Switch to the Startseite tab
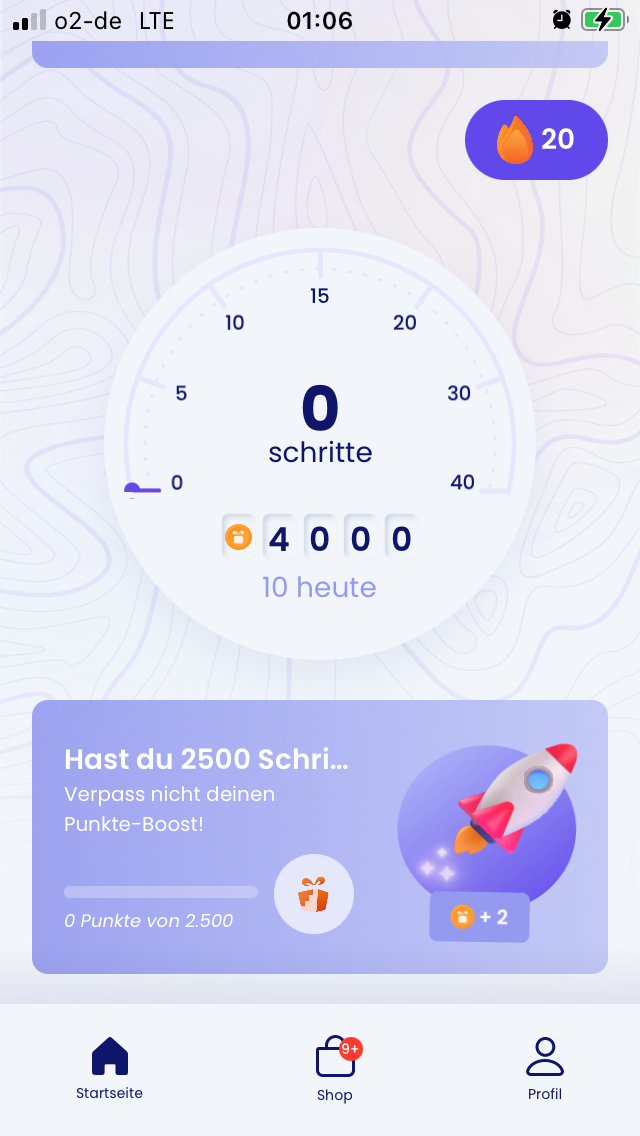 pos(109,1068)
